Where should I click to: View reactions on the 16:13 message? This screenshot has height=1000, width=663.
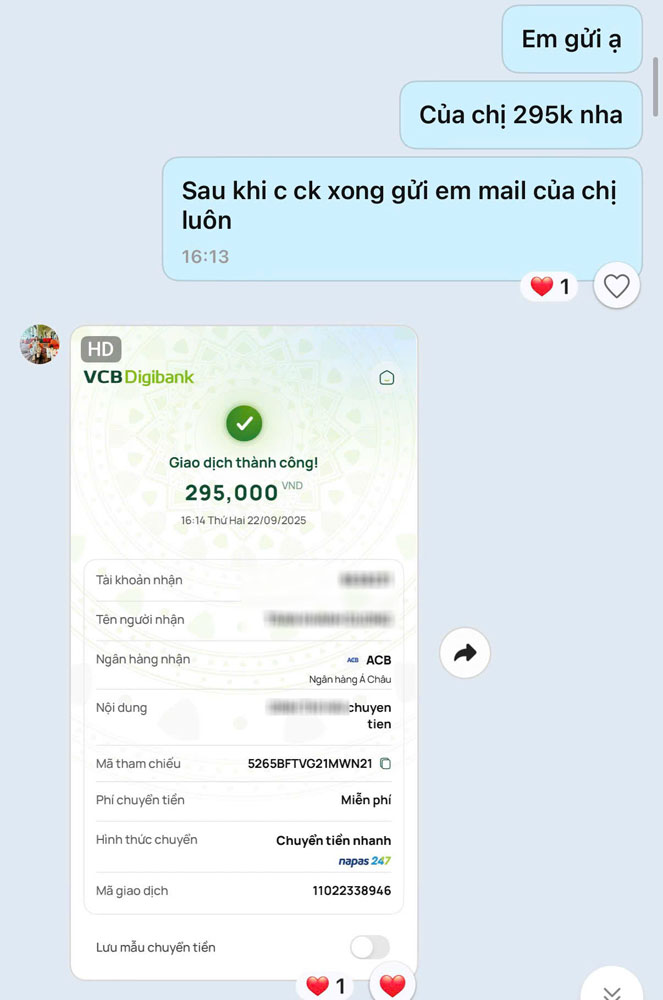click(x=550, y=287)
